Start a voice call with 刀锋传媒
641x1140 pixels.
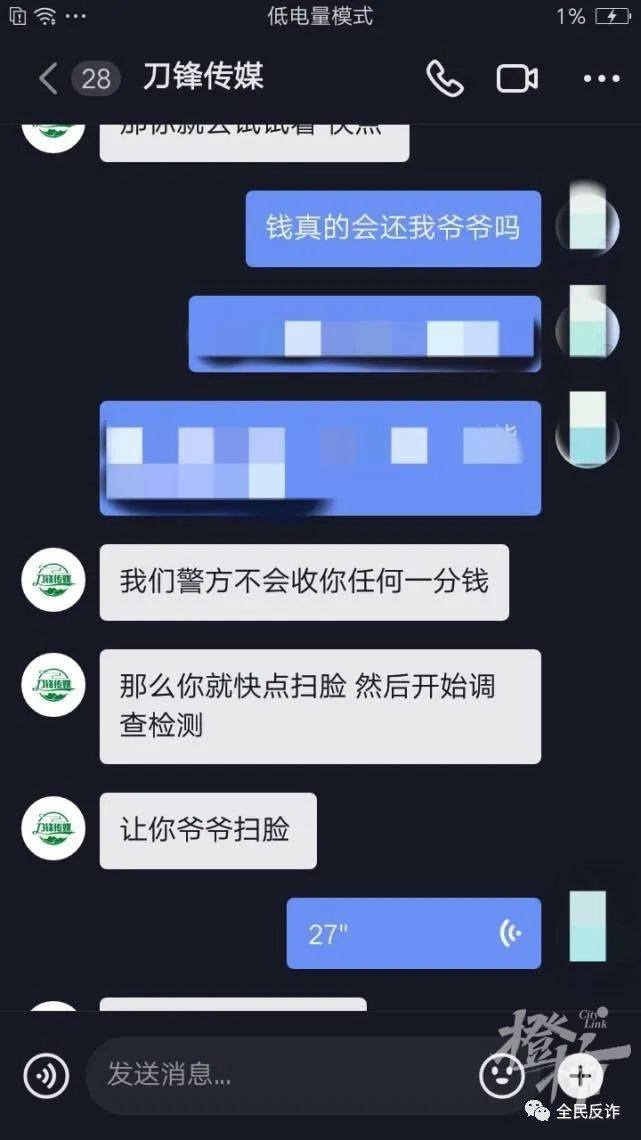point(444,78)
